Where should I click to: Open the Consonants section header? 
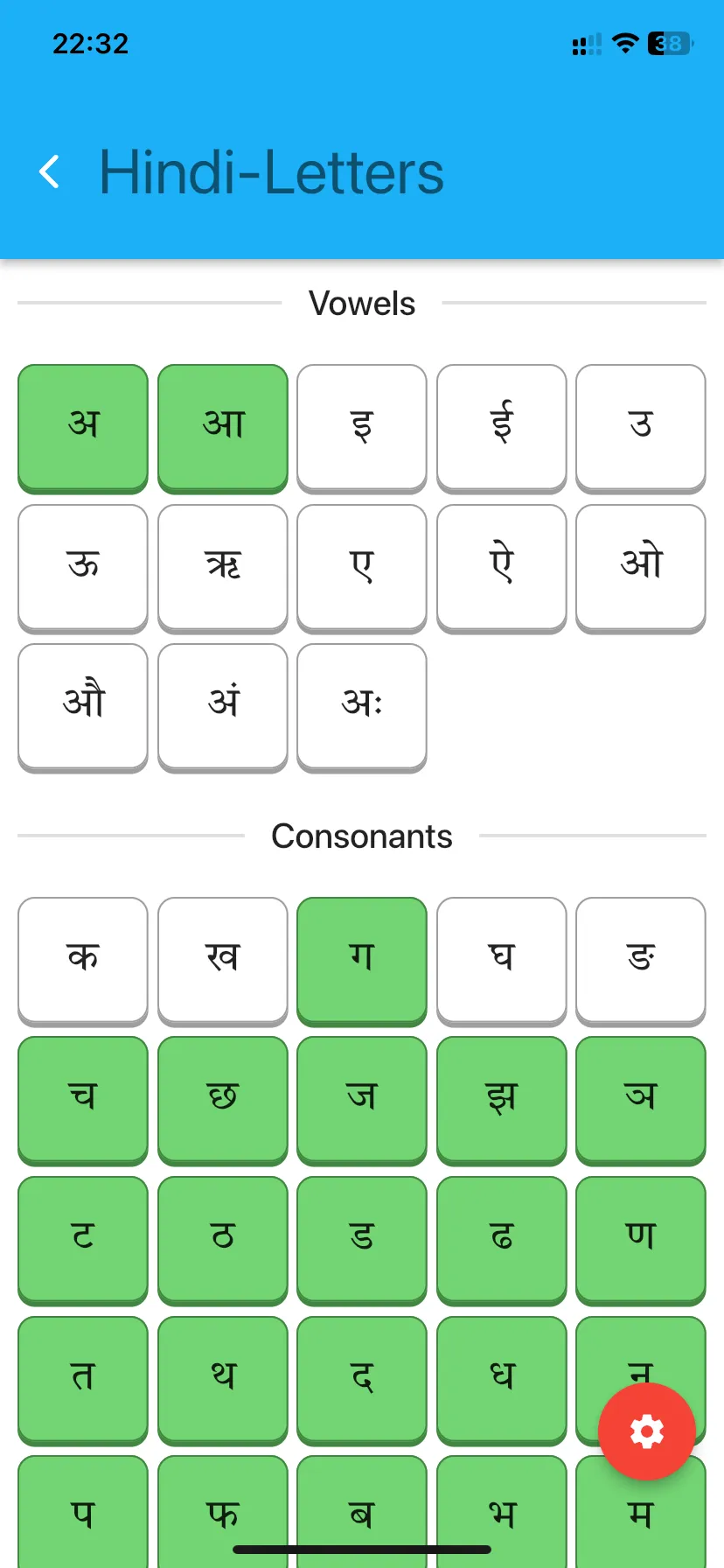coord(361,836)
